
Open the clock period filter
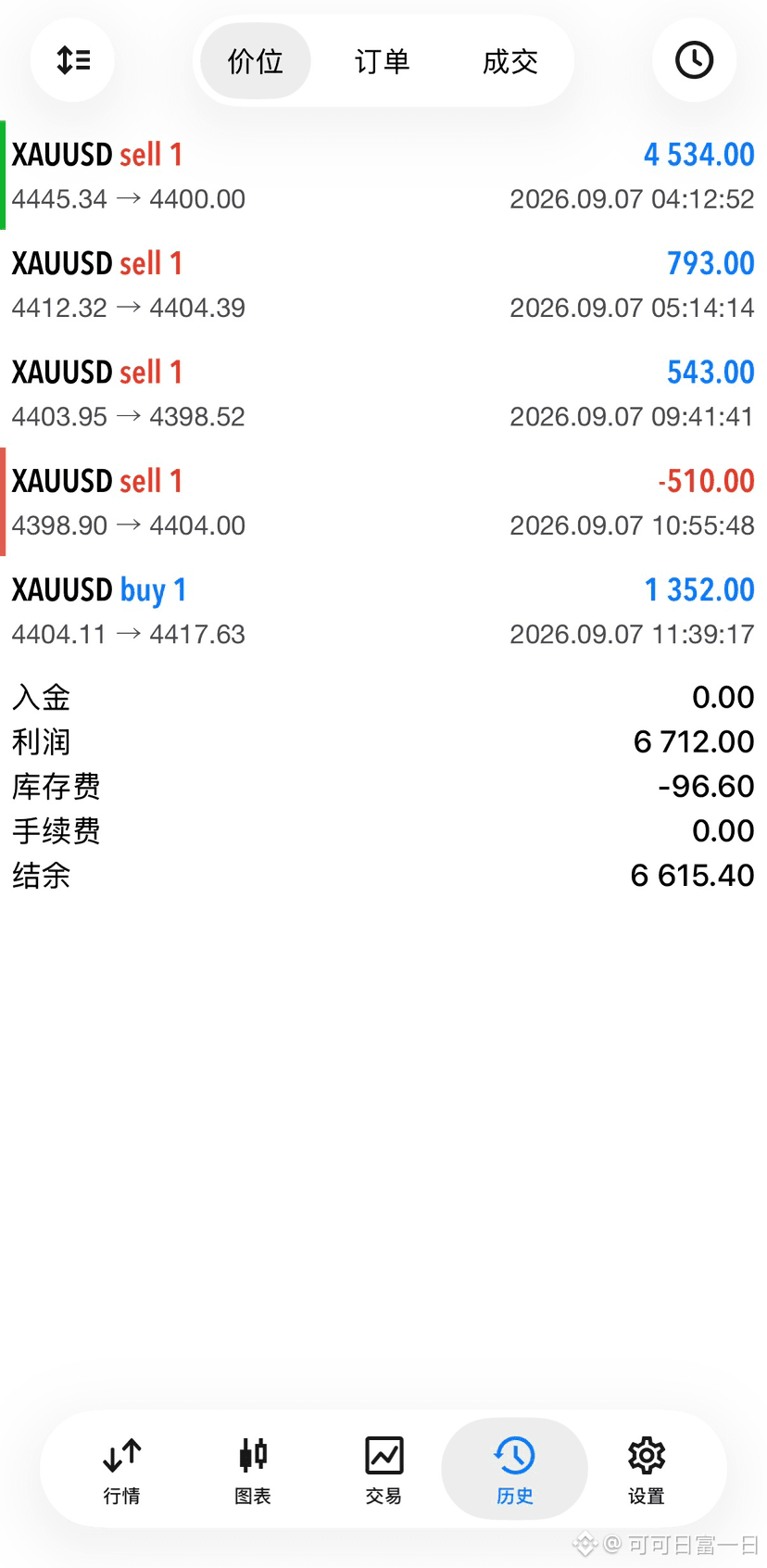click(694, 60)
